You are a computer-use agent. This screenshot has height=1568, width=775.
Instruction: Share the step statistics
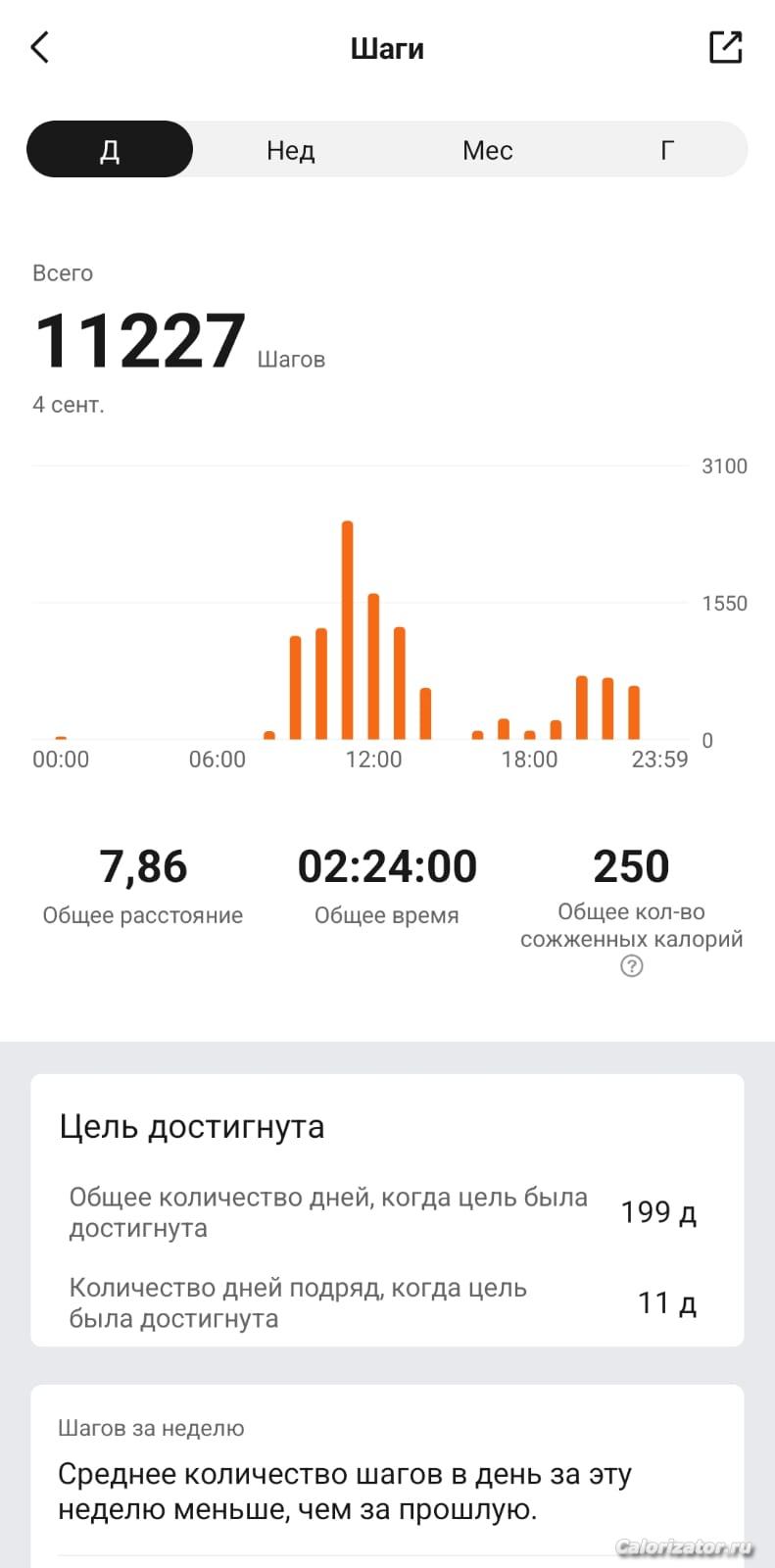click(725, 47)
